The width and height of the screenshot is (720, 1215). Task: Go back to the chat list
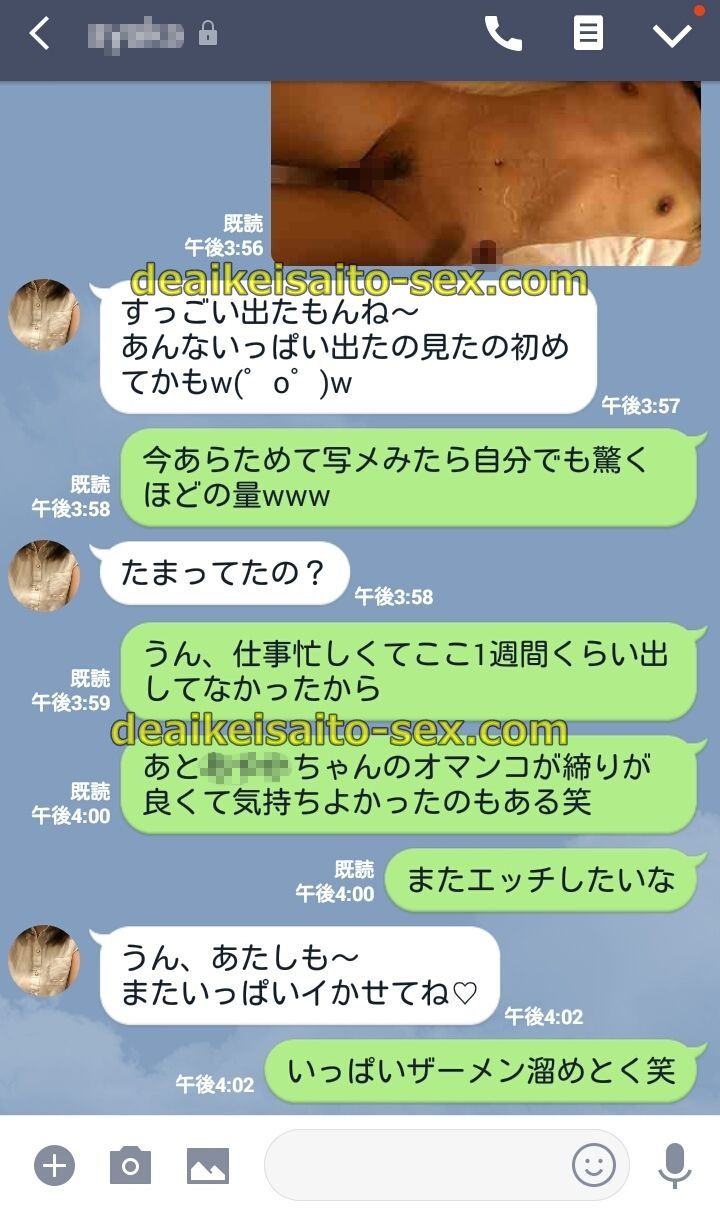click(38, 34)
